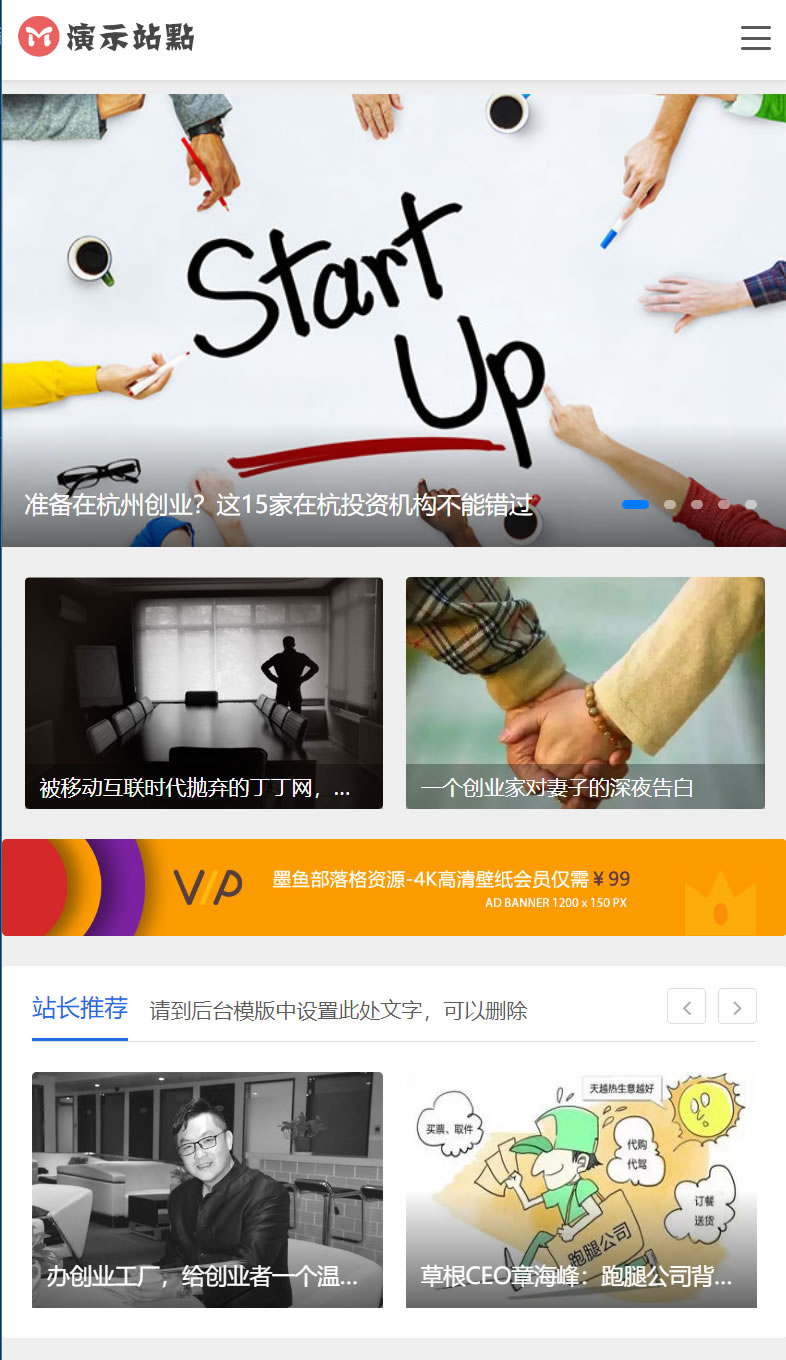Open the 办创业工厂 recommended article
Screen dimensions: 786x1360
click(207, 1190)
